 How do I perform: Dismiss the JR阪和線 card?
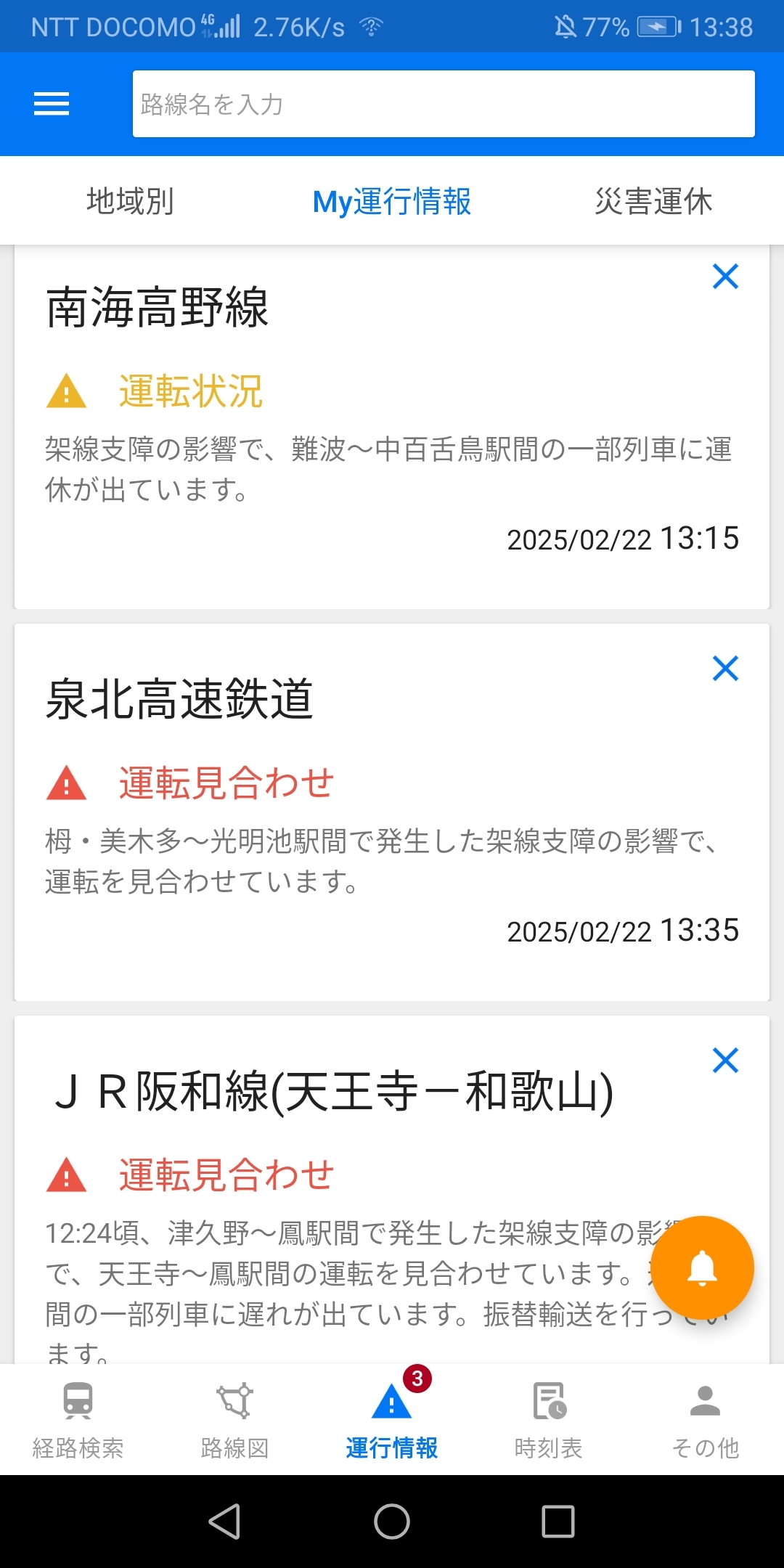pyautogui.click(x=725, y=1061)
